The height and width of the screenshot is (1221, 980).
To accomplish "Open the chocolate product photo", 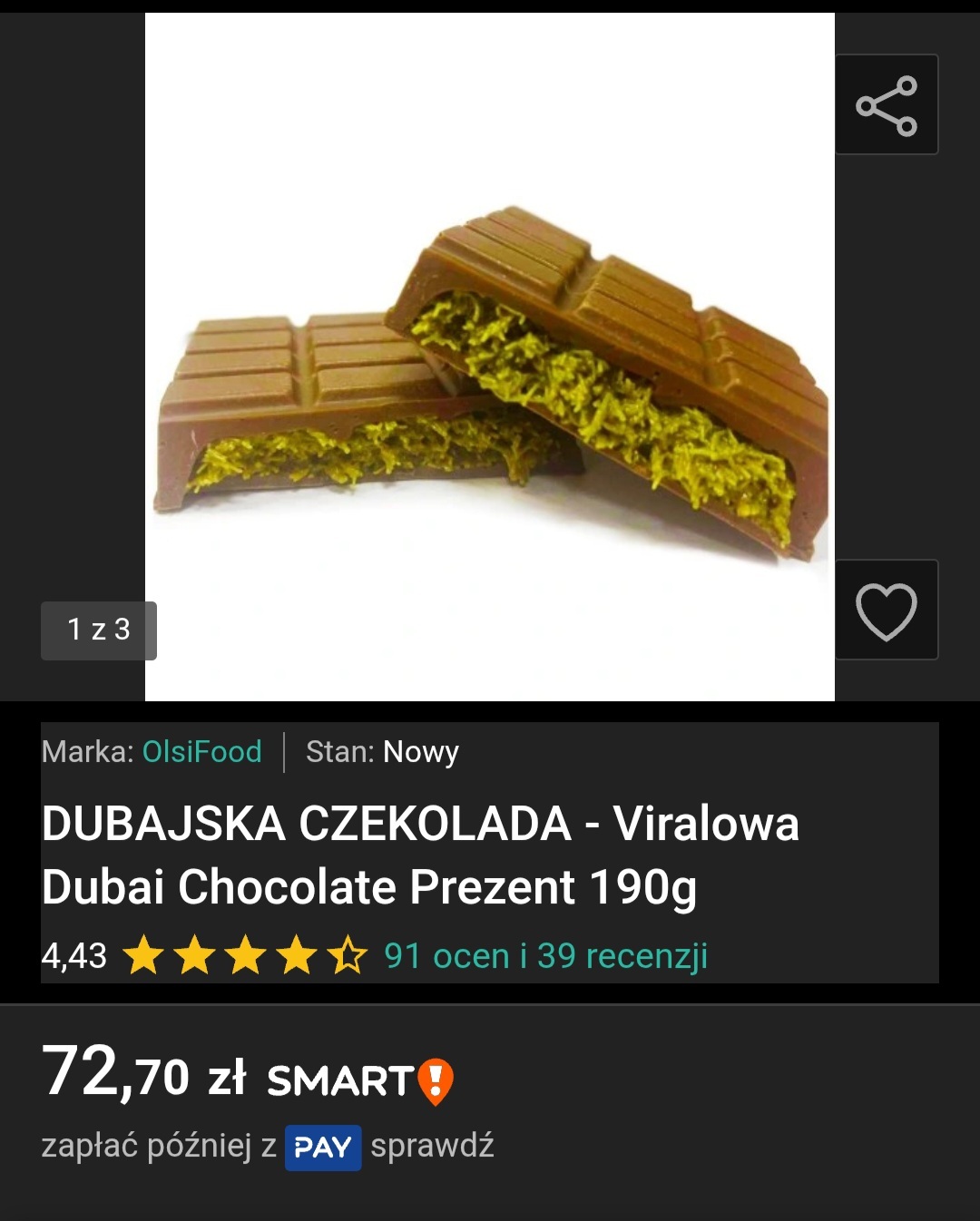I will point(490,381).
